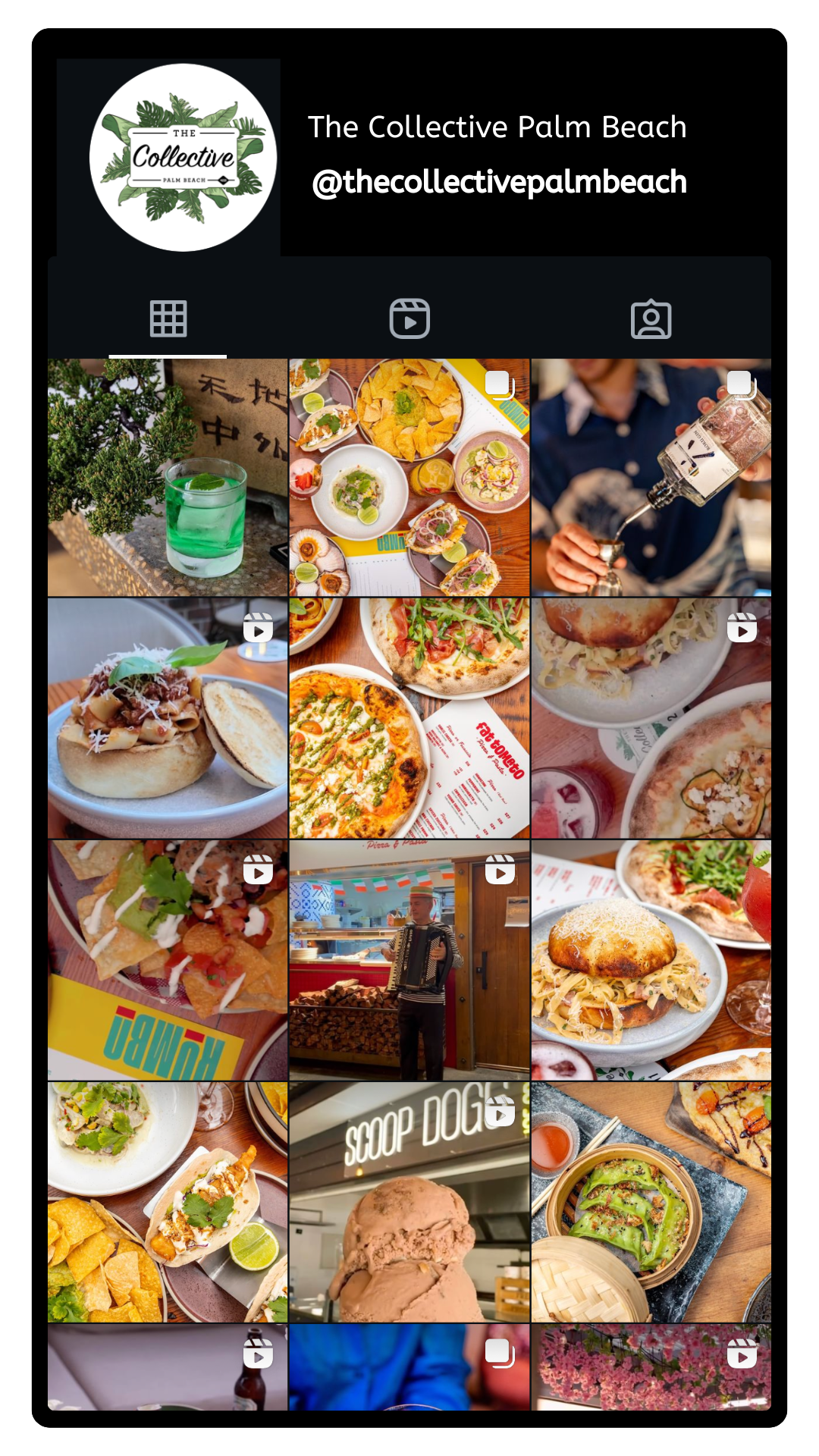This screenshot has width=819, height=1456.
Task: Open the green cocktail with bonsai post
Action: (x=168, y=478)
